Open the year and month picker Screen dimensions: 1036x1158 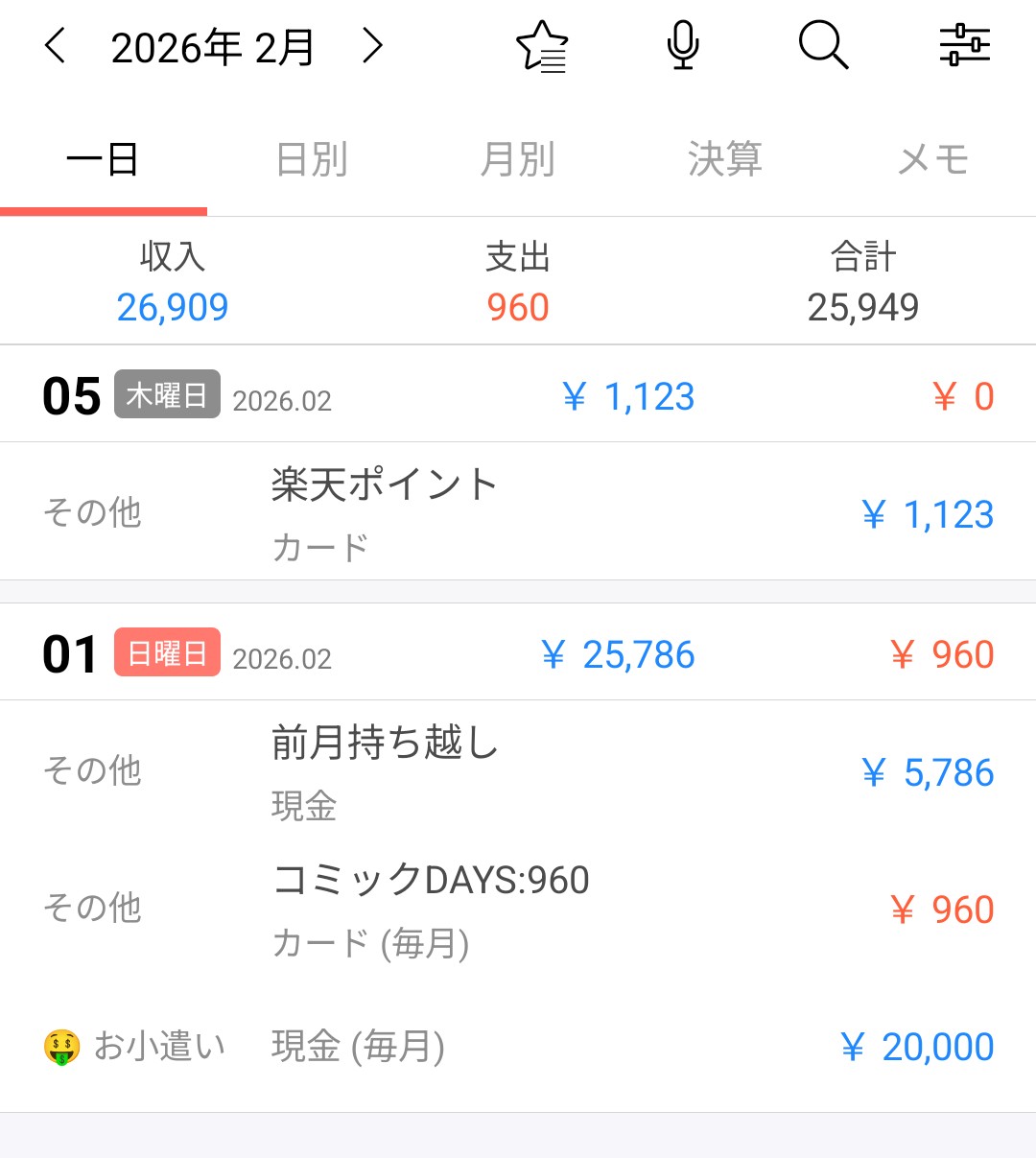click(213, 48)
